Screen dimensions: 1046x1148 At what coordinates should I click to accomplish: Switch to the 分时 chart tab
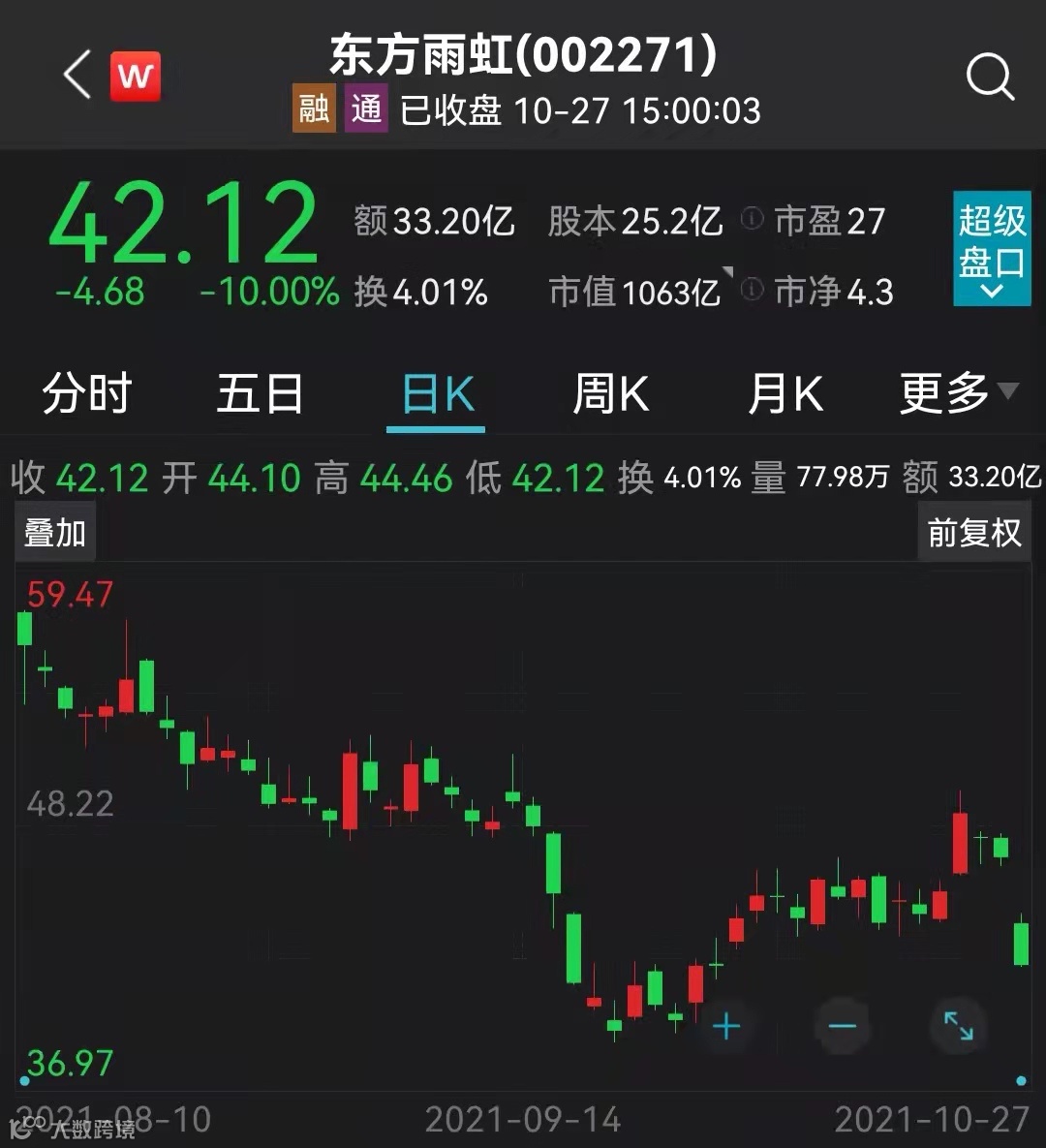(x=86, y=394)
